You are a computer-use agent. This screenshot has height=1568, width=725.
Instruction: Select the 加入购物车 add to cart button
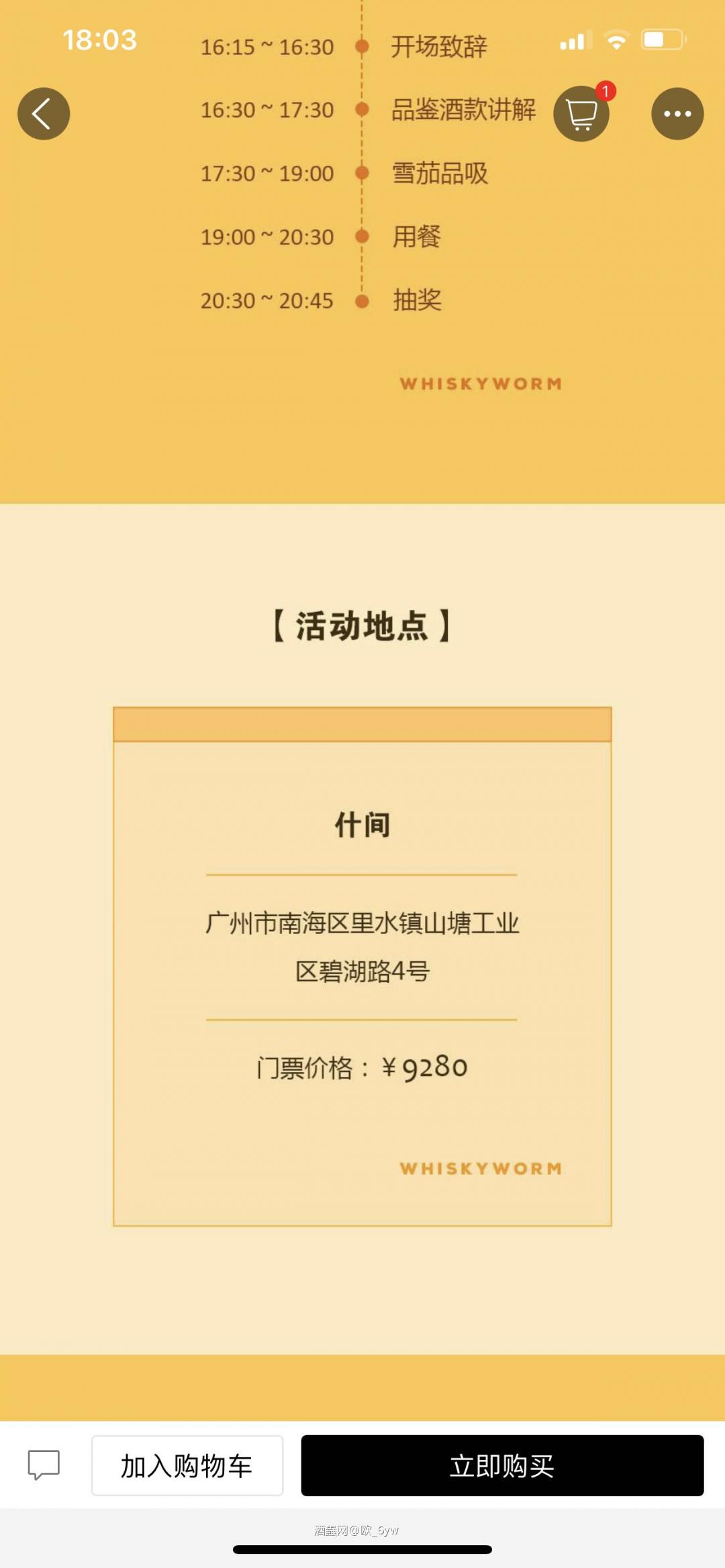187,1467
